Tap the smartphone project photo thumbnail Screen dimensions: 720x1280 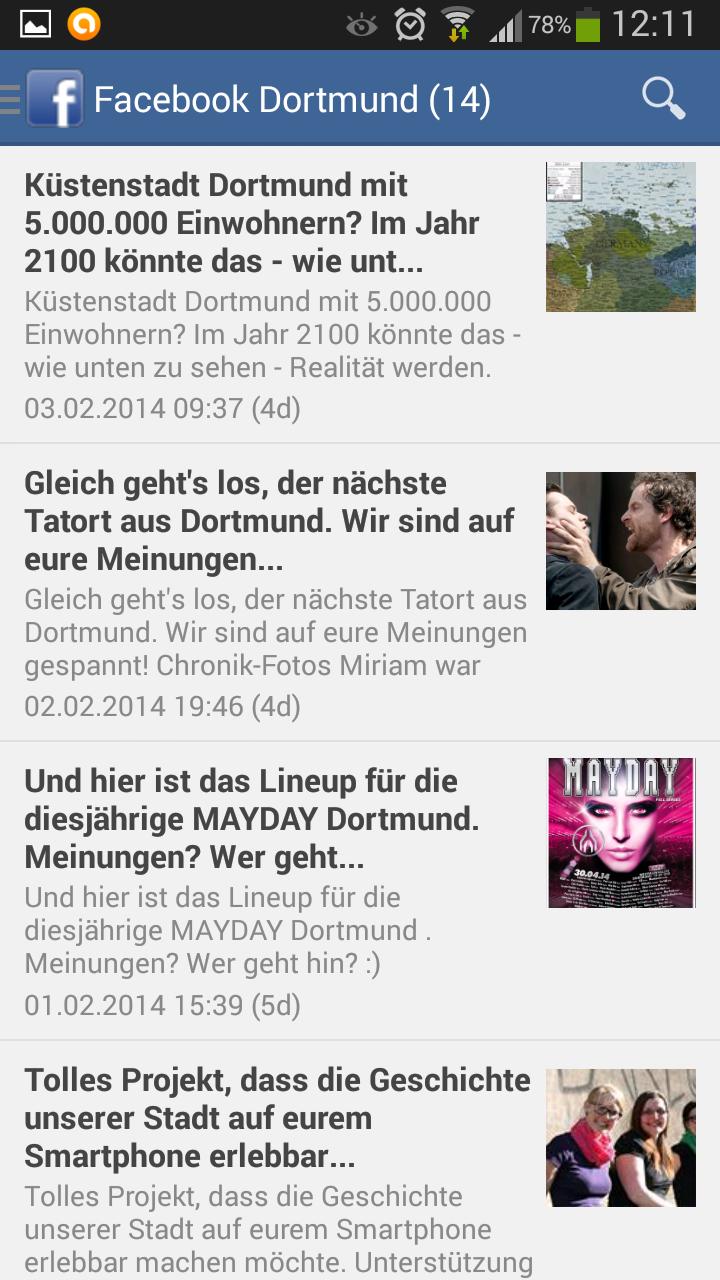click(620, 1136)
